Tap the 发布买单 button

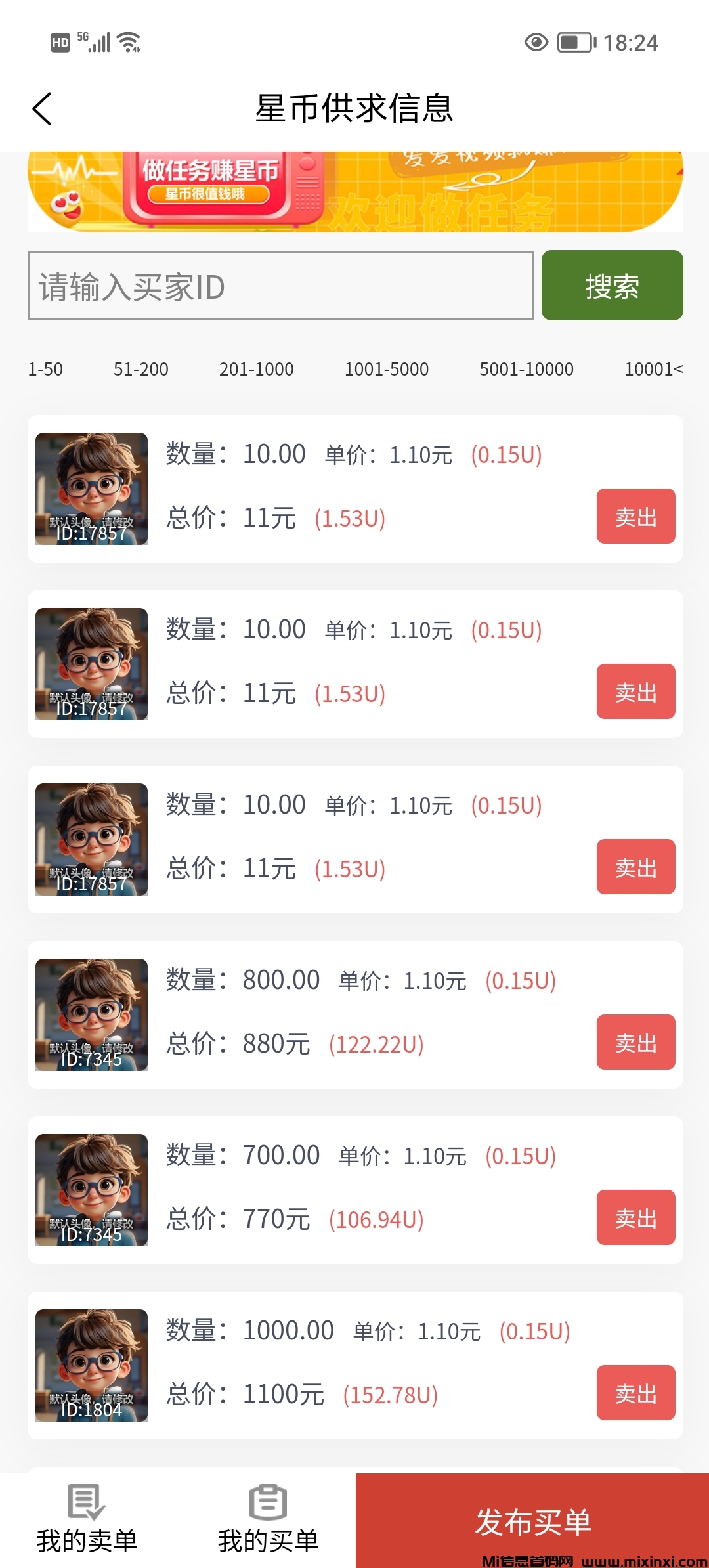[x=532, y=1521]
